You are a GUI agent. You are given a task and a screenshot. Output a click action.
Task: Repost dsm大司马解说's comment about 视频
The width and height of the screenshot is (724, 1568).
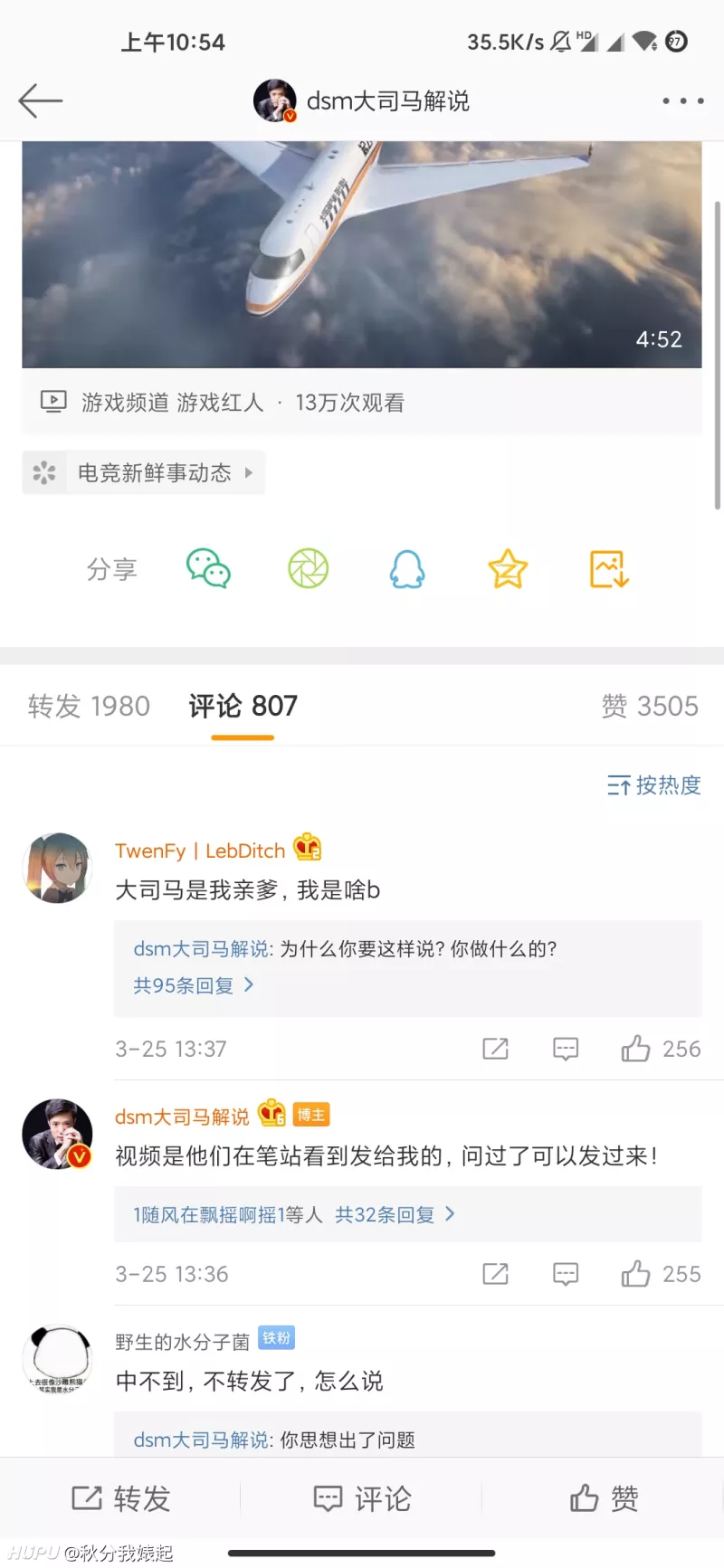click(495, 1274)
